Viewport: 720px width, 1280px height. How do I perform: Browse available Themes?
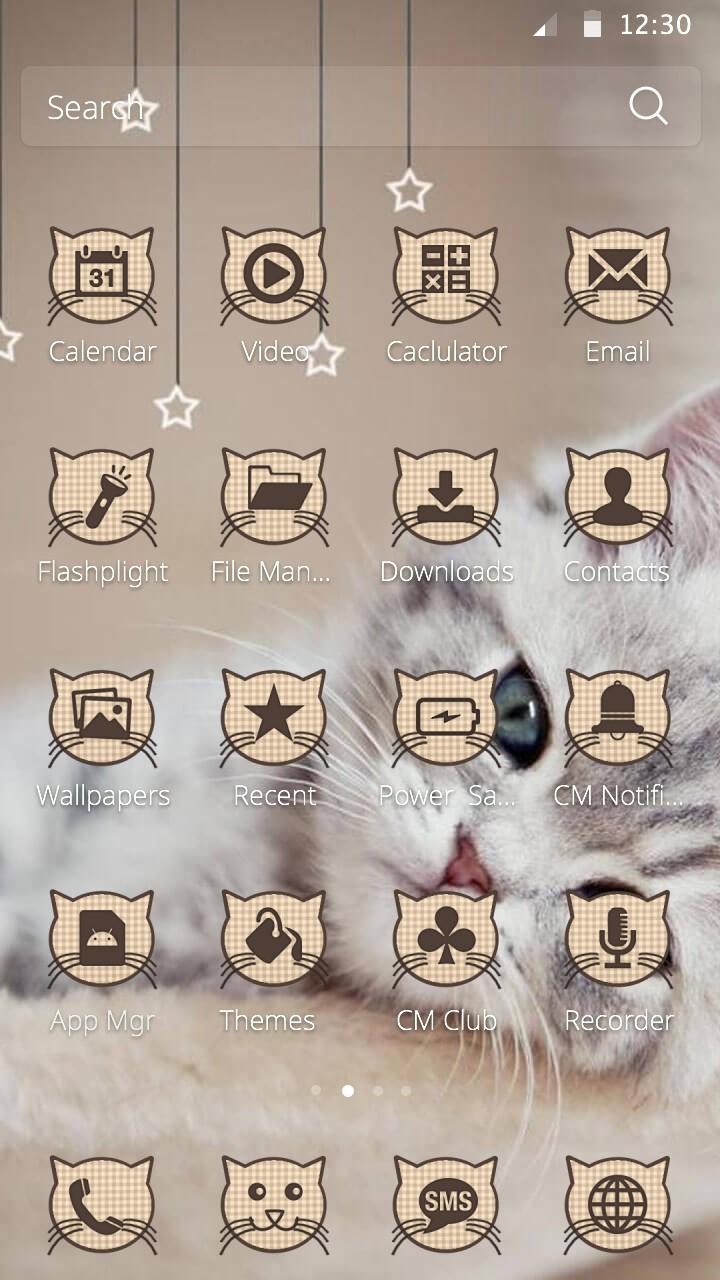[273, 940]
